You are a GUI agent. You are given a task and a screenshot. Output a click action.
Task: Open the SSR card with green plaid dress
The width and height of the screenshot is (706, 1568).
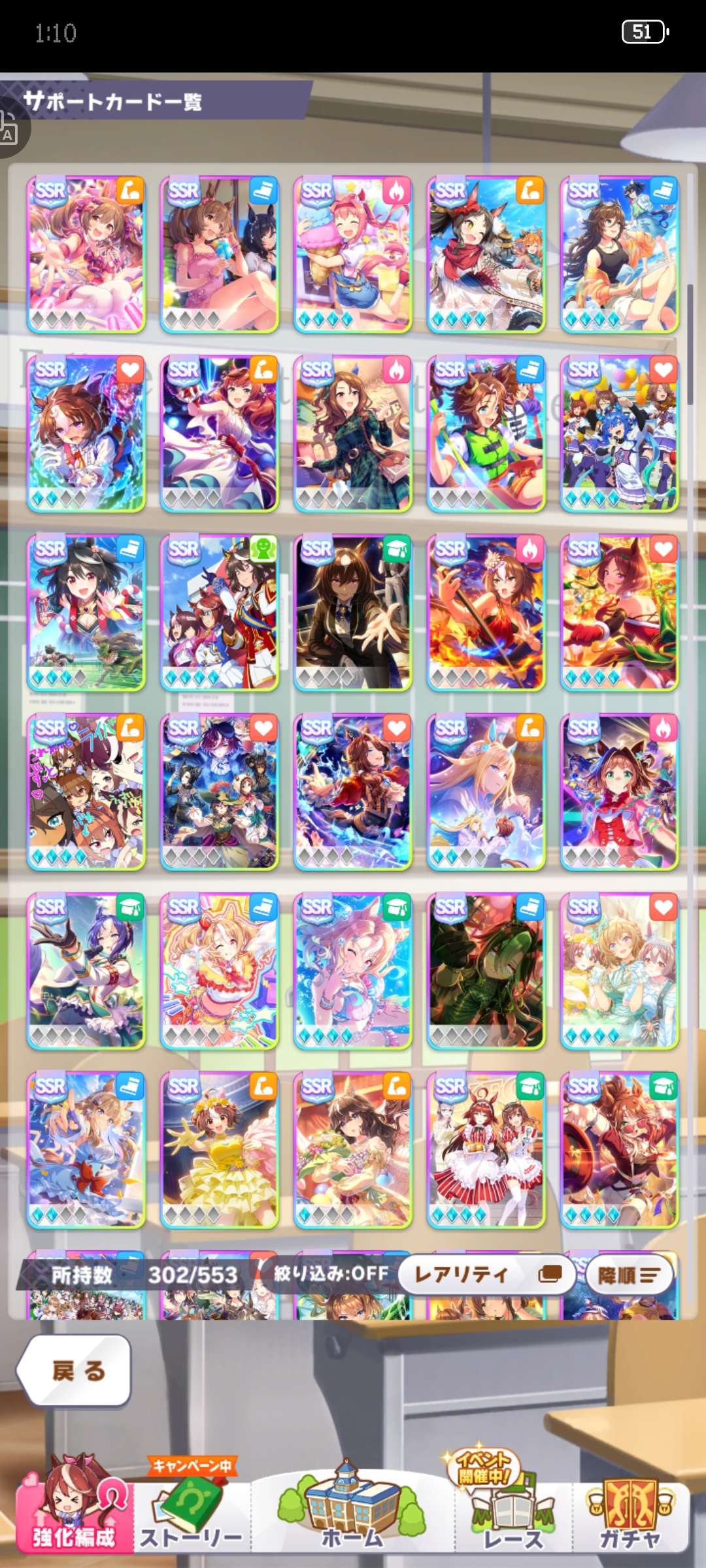point(353,433)
